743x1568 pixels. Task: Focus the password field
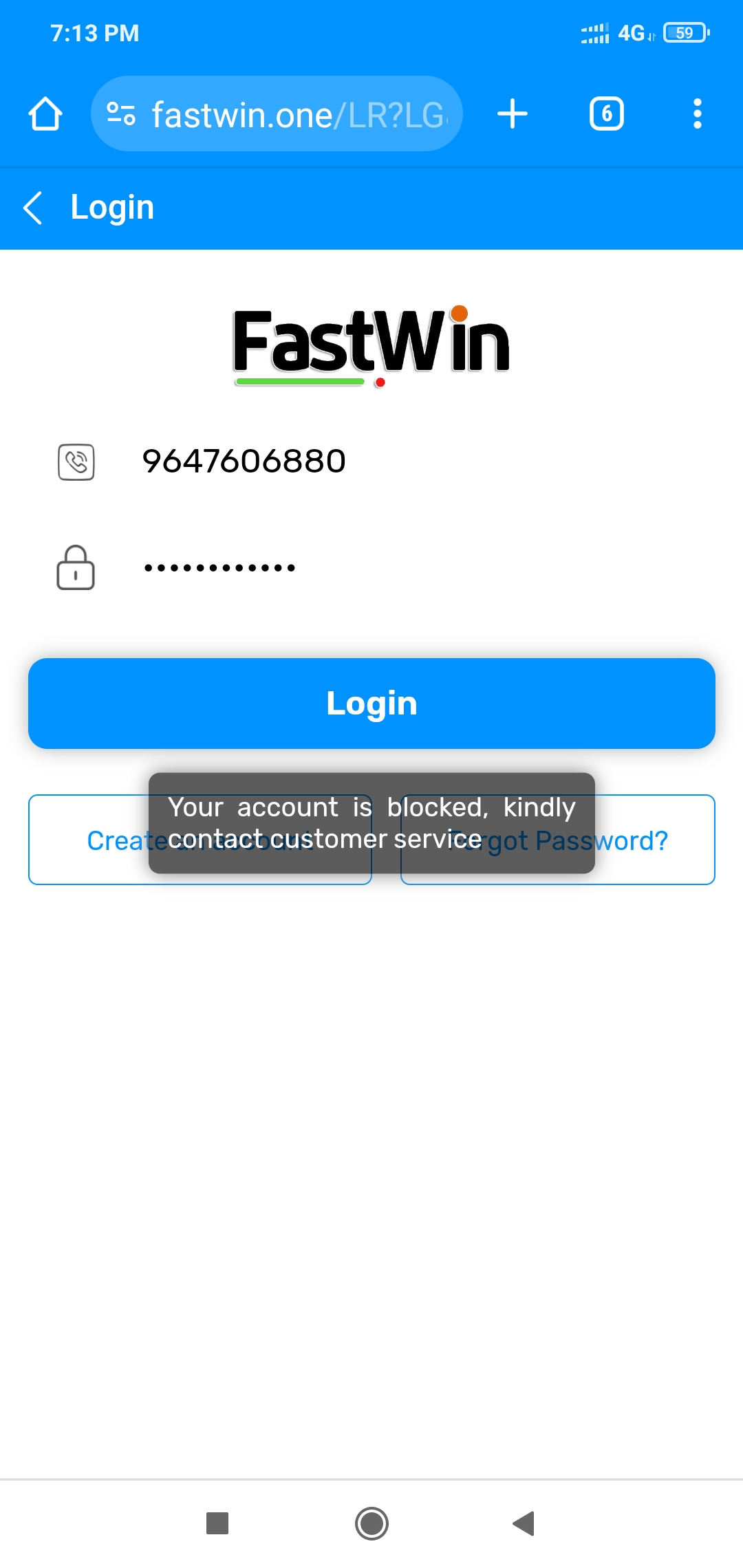413,568
